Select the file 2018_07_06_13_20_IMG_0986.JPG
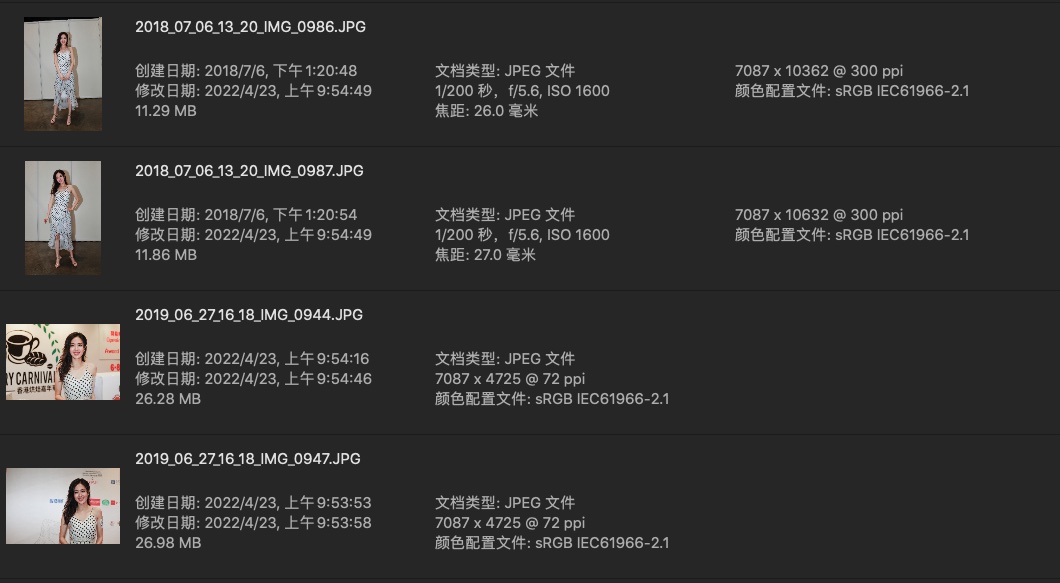This screenshot has width=1060, height=583. point(250,27)
